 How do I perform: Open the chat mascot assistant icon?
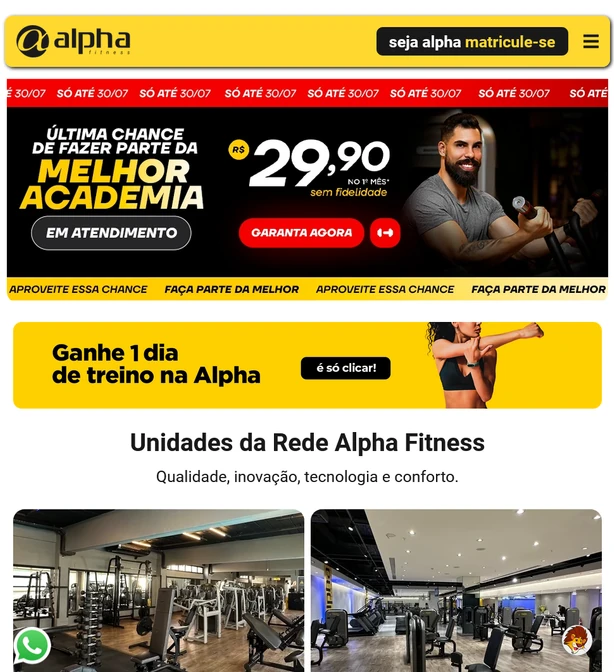click(576, 640)
